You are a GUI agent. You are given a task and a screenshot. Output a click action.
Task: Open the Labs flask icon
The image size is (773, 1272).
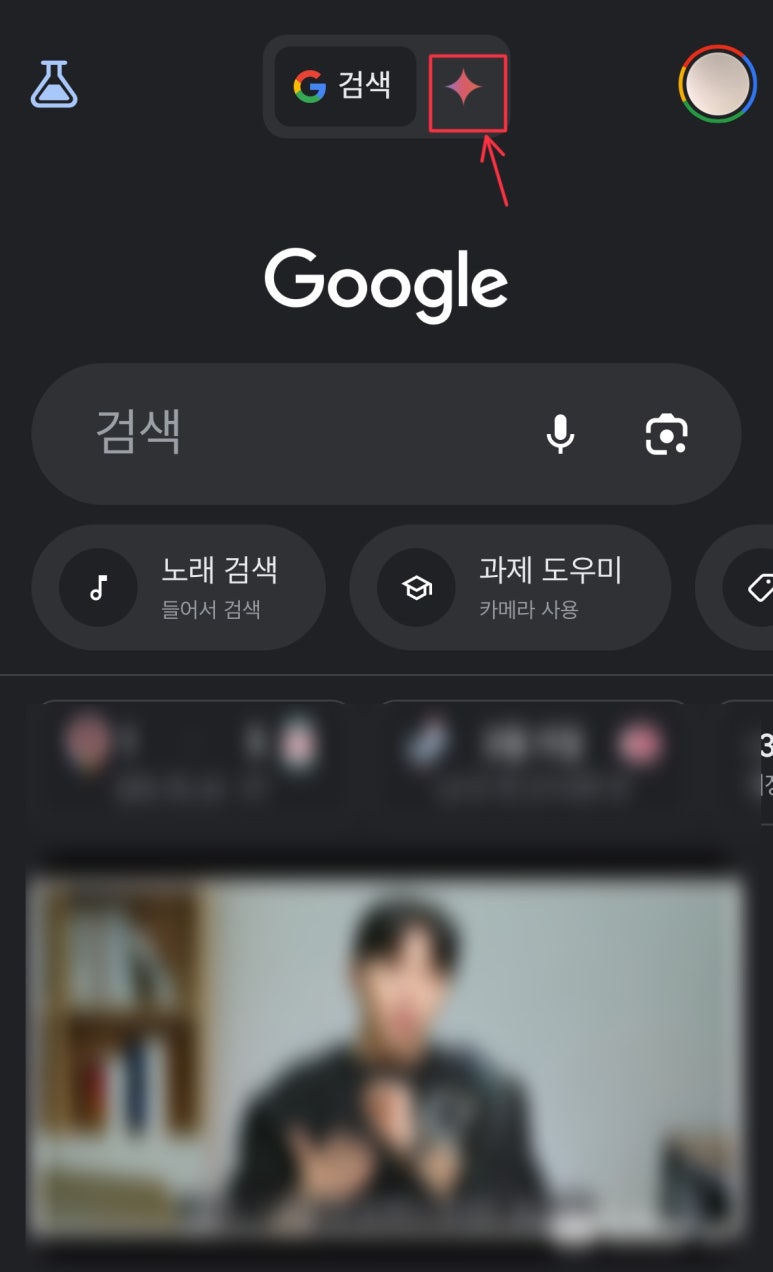click(x=54, y=84)
